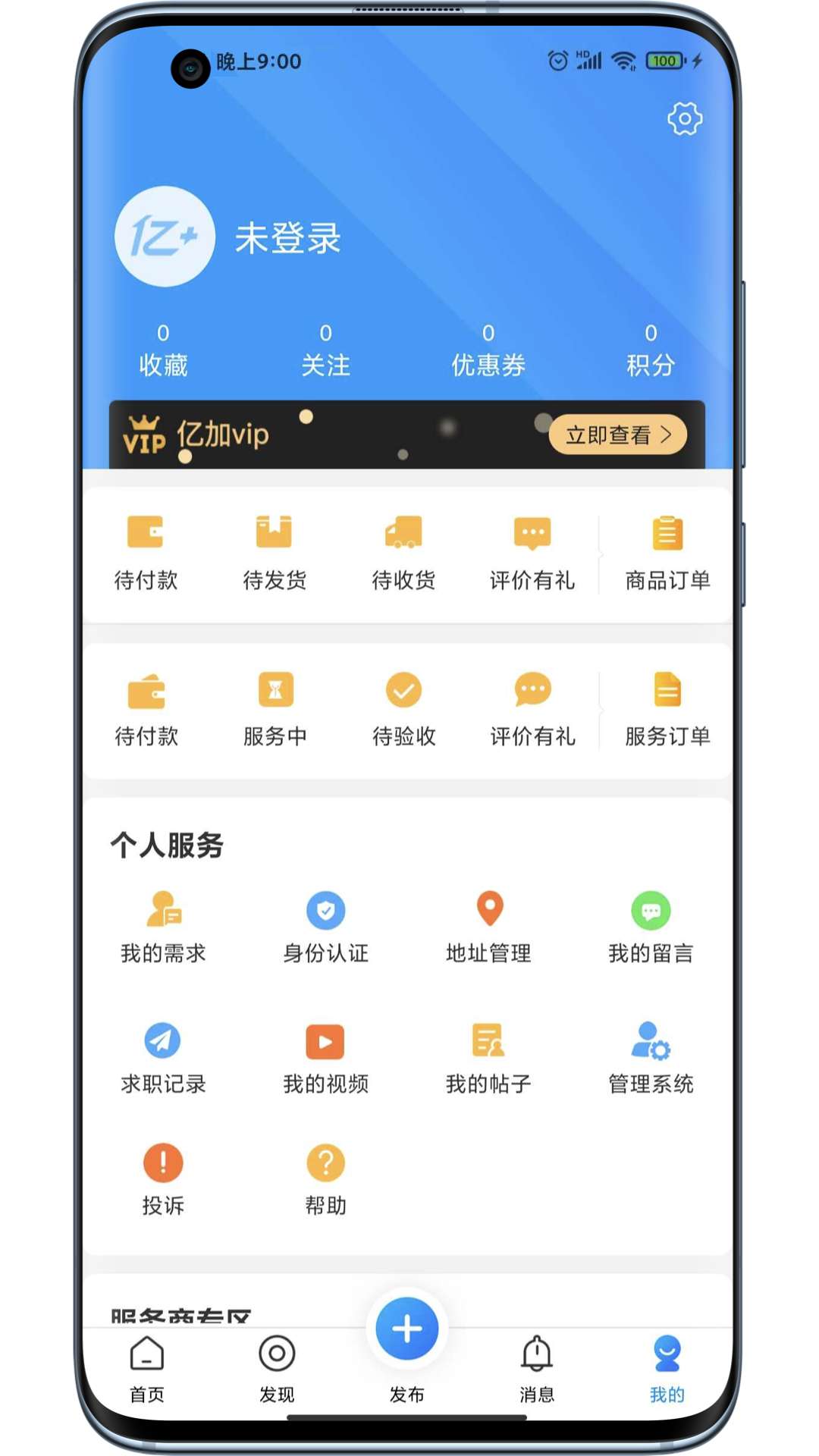File a complaint via 投诉
Screen dimensions: 819x1456
click(163, 1178)
